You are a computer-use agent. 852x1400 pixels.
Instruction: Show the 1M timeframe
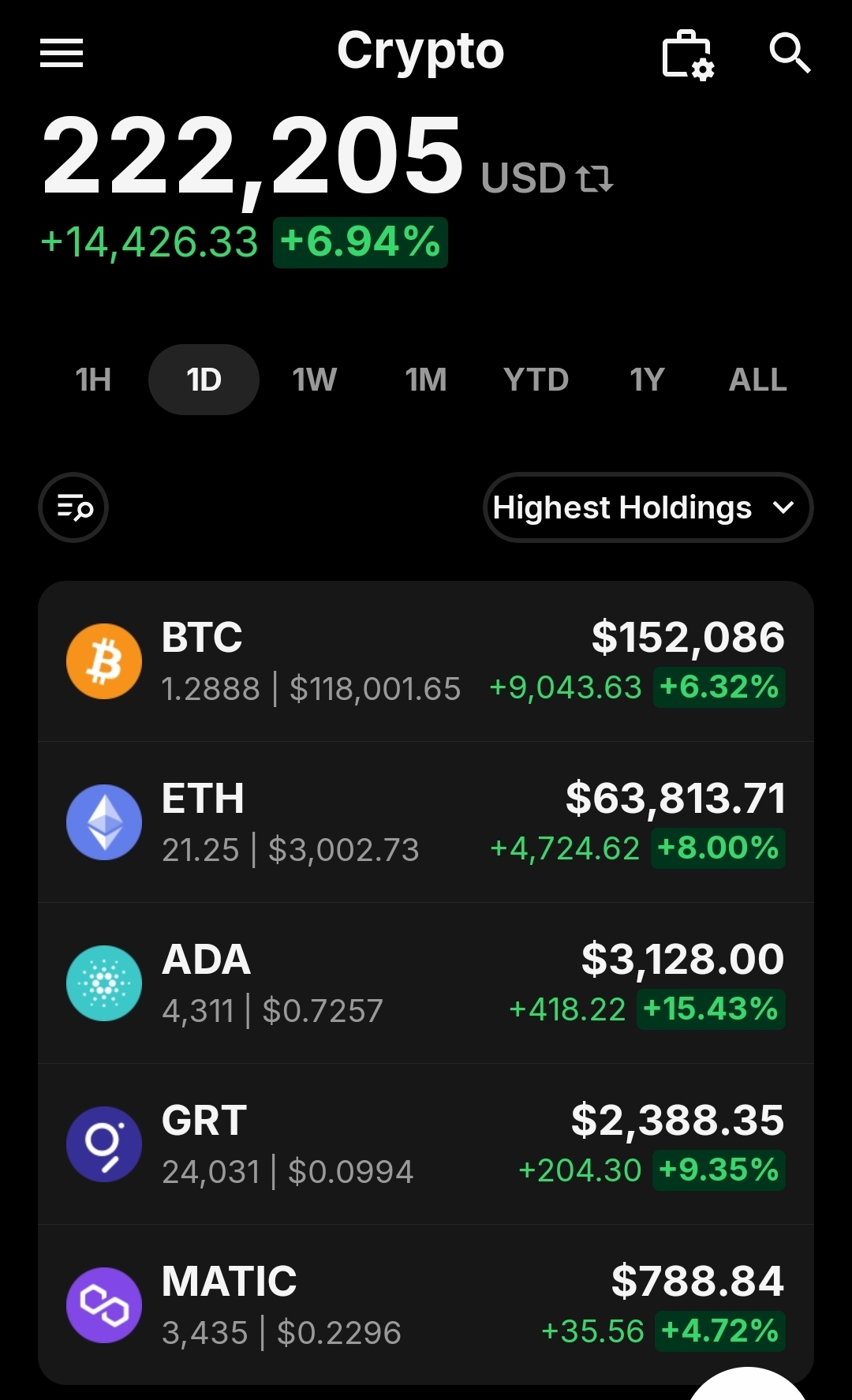coord(425,380)
